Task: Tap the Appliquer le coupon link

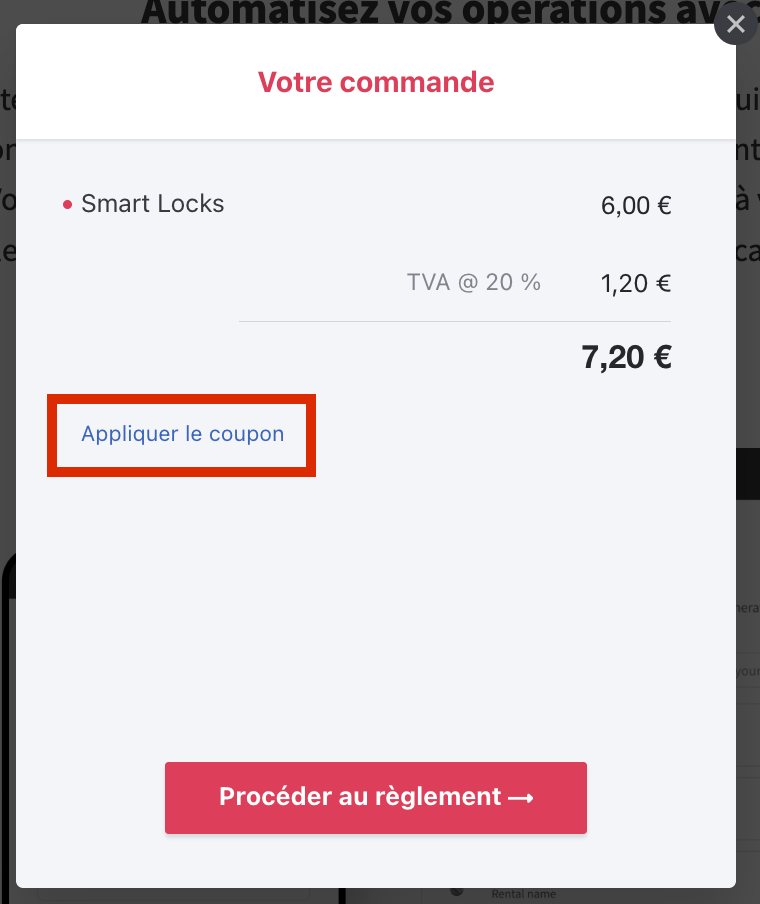Action: click(x=183, y=434)
